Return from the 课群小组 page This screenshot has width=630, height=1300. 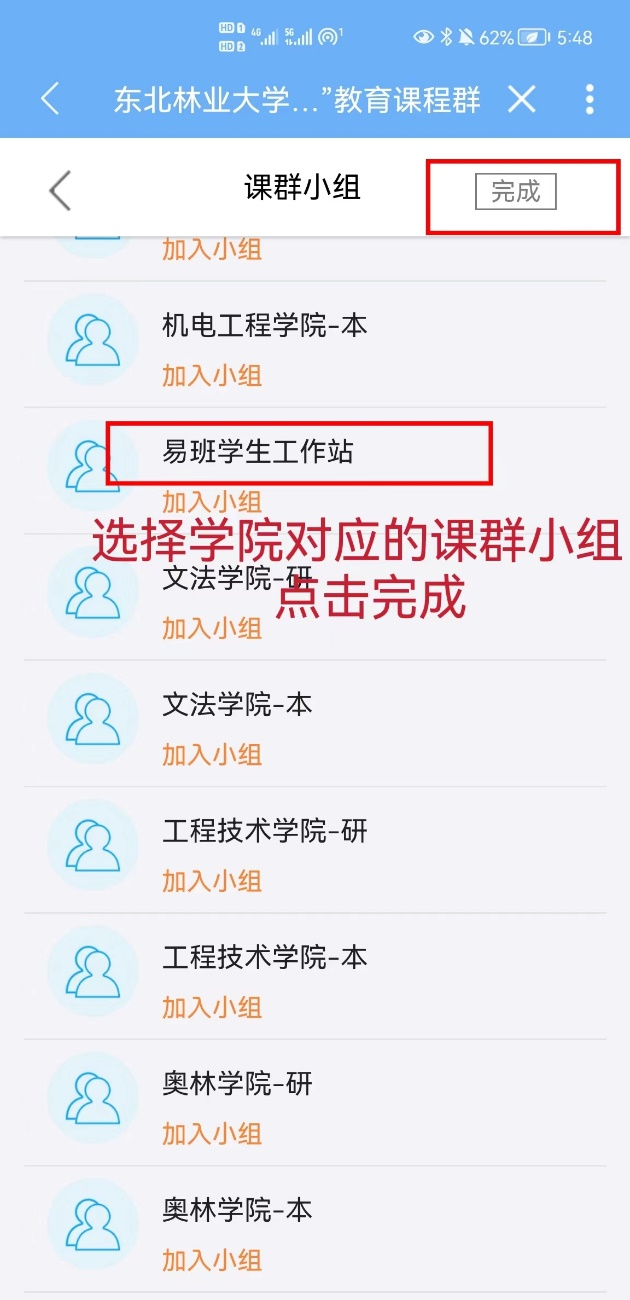pyautogui.click(x=61, y=190)
